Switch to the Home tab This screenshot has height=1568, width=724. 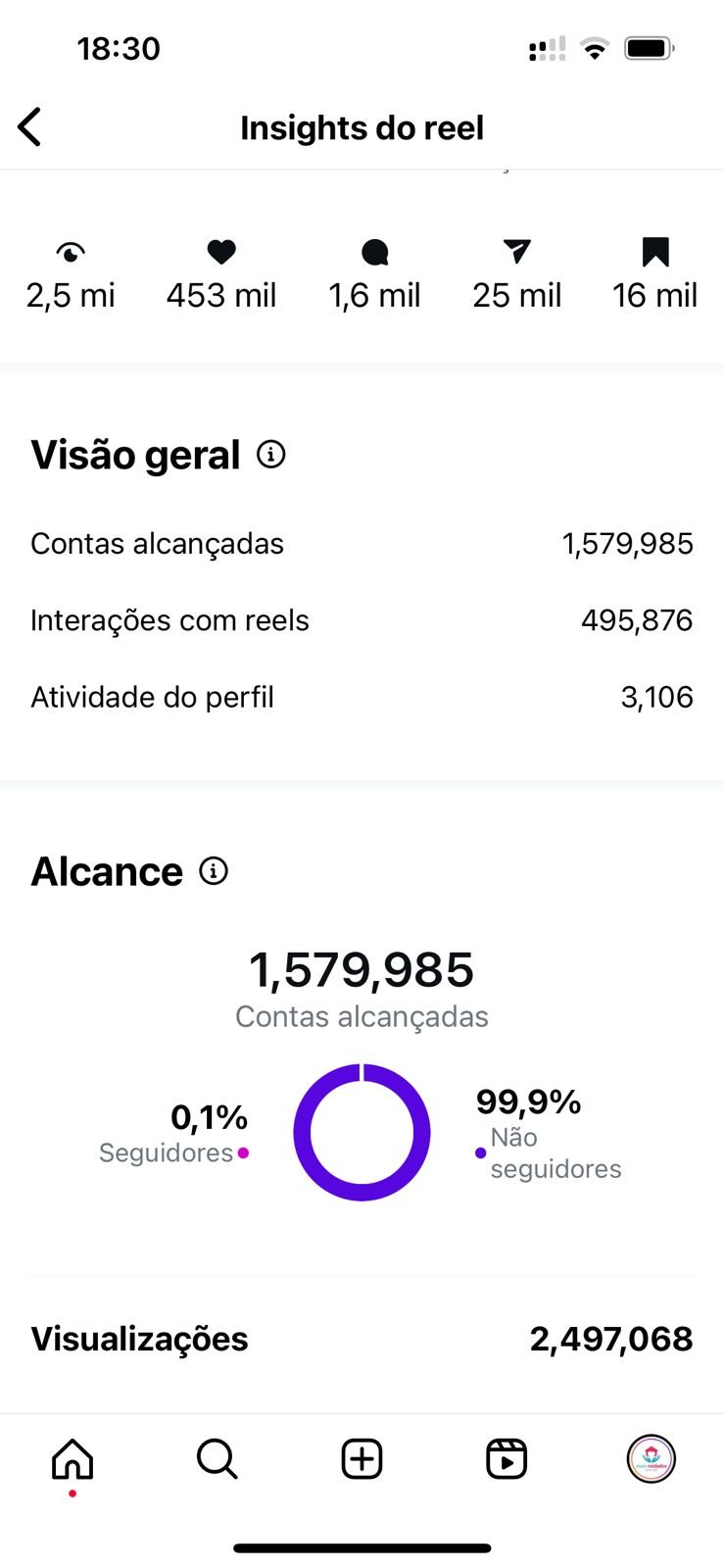pyautogui.click(x=72, y=1459)
